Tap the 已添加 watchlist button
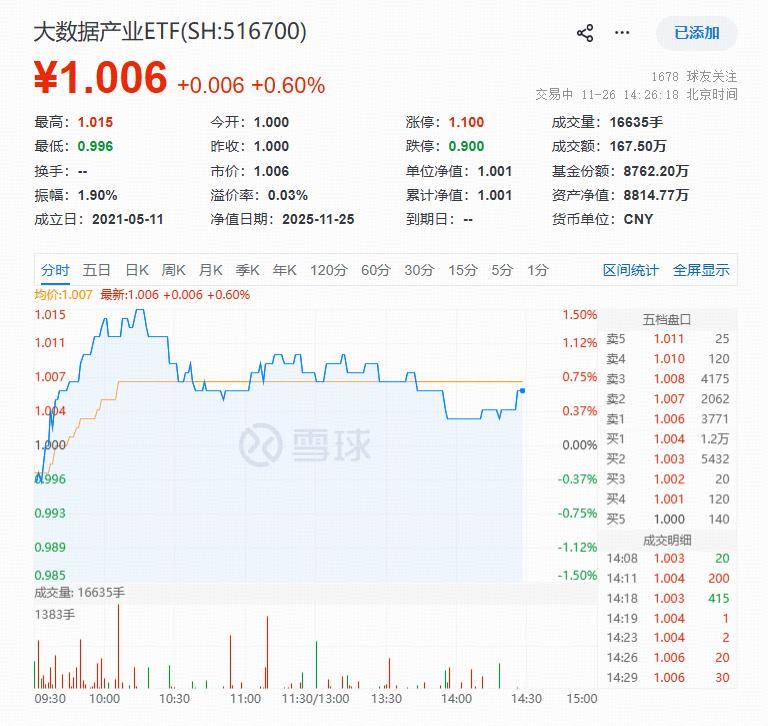Screen dimensions: 768x726 point(696,33)
